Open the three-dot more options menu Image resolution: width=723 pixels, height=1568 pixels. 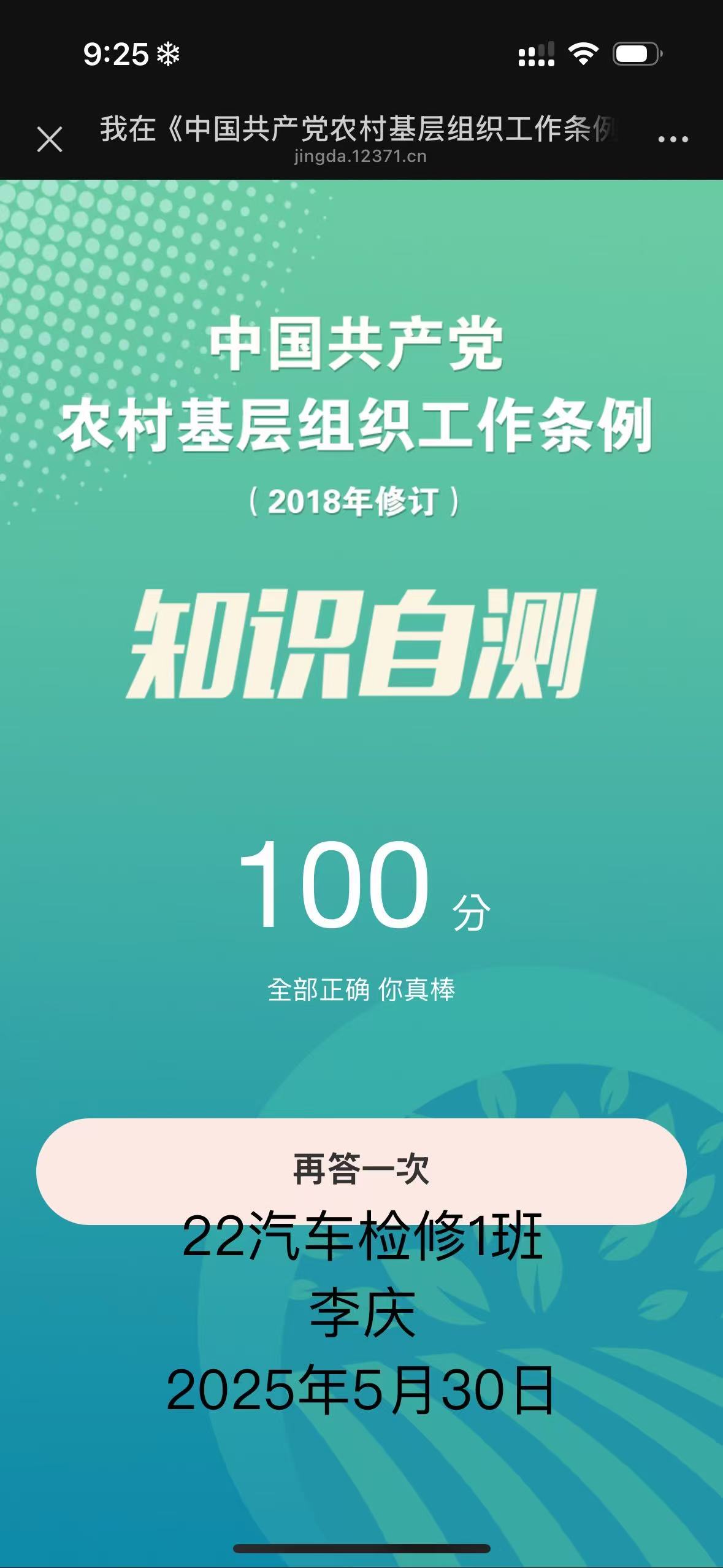(x=673, y=140)
